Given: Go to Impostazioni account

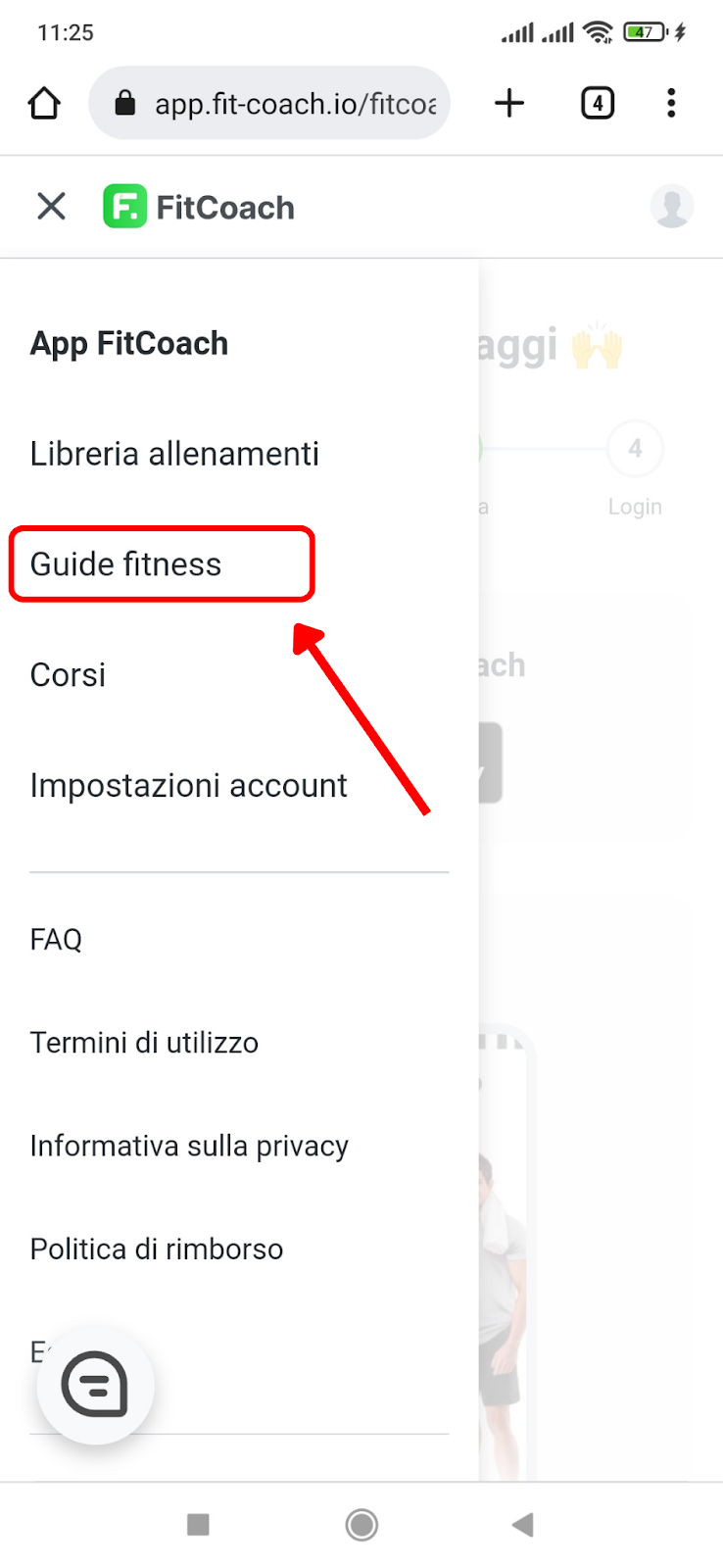Looking at the screenshot, I should (188, 786).
